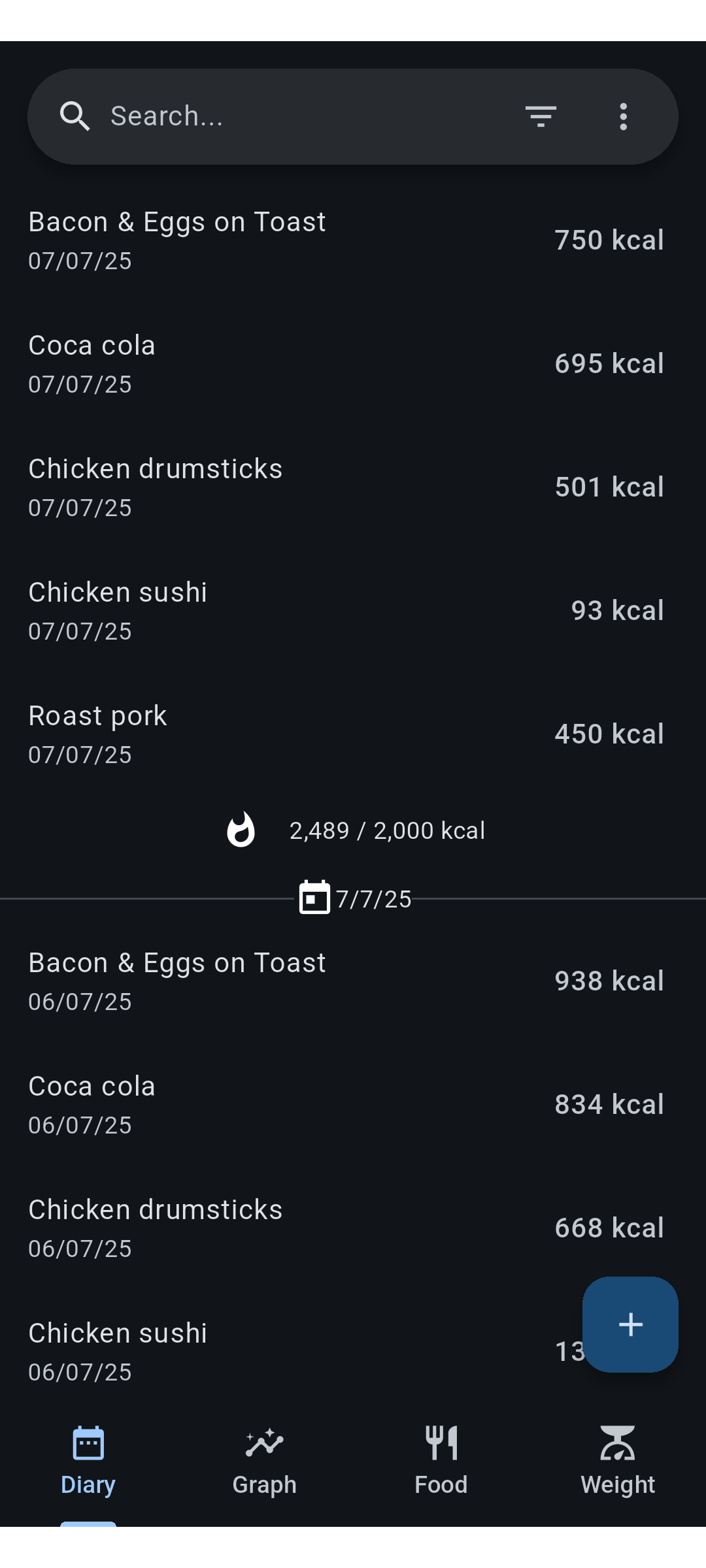Open the 938 kcal Bacon & Eggs entry
Image resolution: width=706 pixels, height=1568 pixels.
click(353, 981)
